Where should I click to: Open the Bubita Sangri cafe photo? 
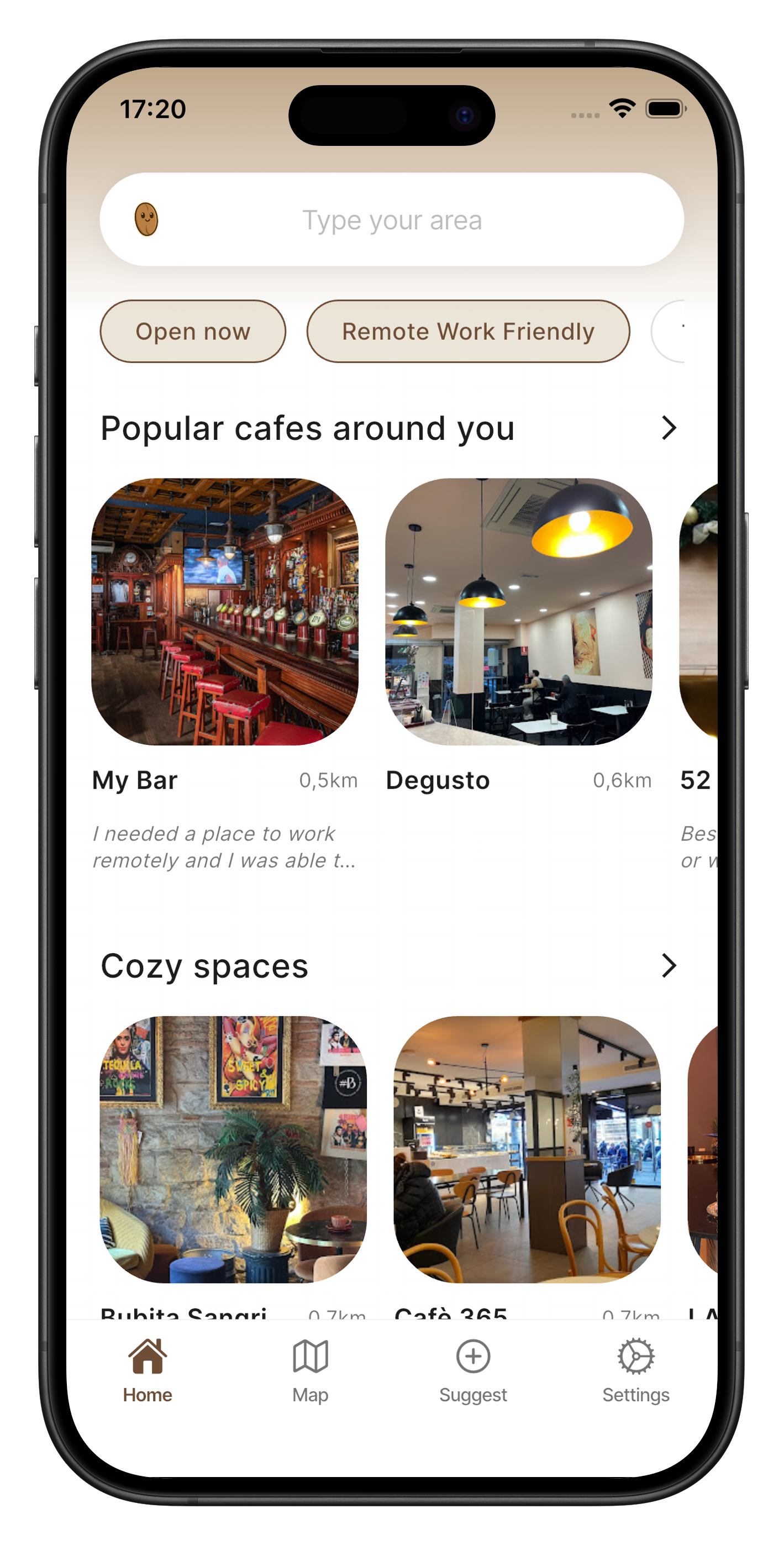[x=233, y=1149]
